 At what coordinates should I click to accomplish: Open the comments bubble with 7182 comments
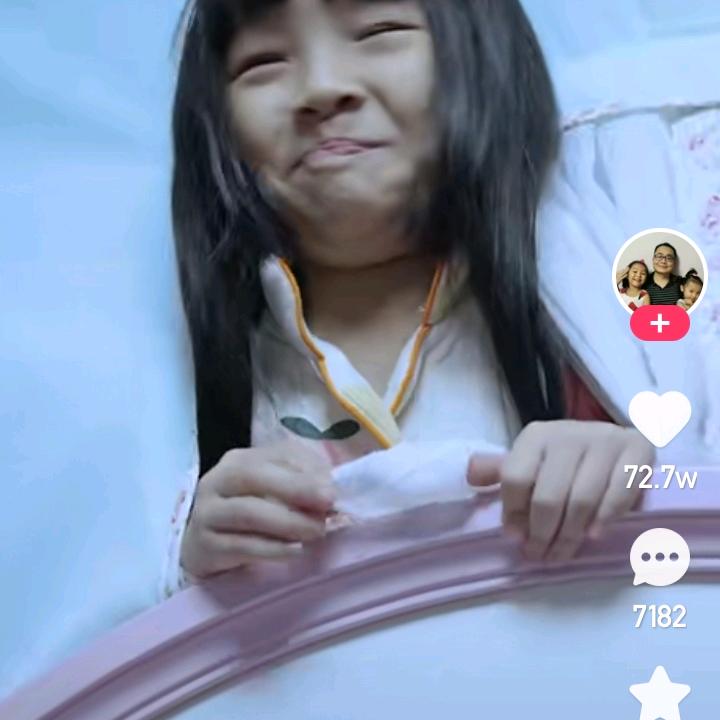660,557
